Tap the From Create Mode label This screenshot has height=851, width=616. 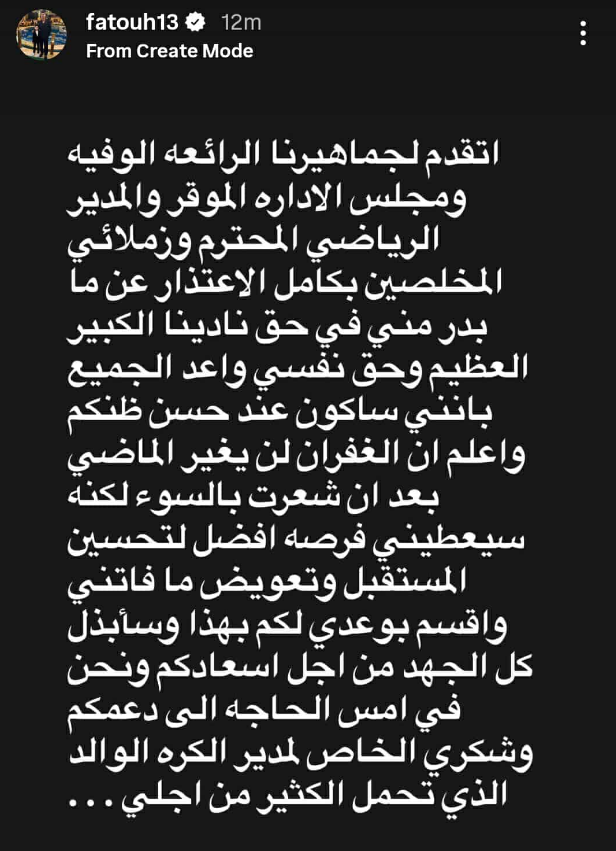click(169, 51)
